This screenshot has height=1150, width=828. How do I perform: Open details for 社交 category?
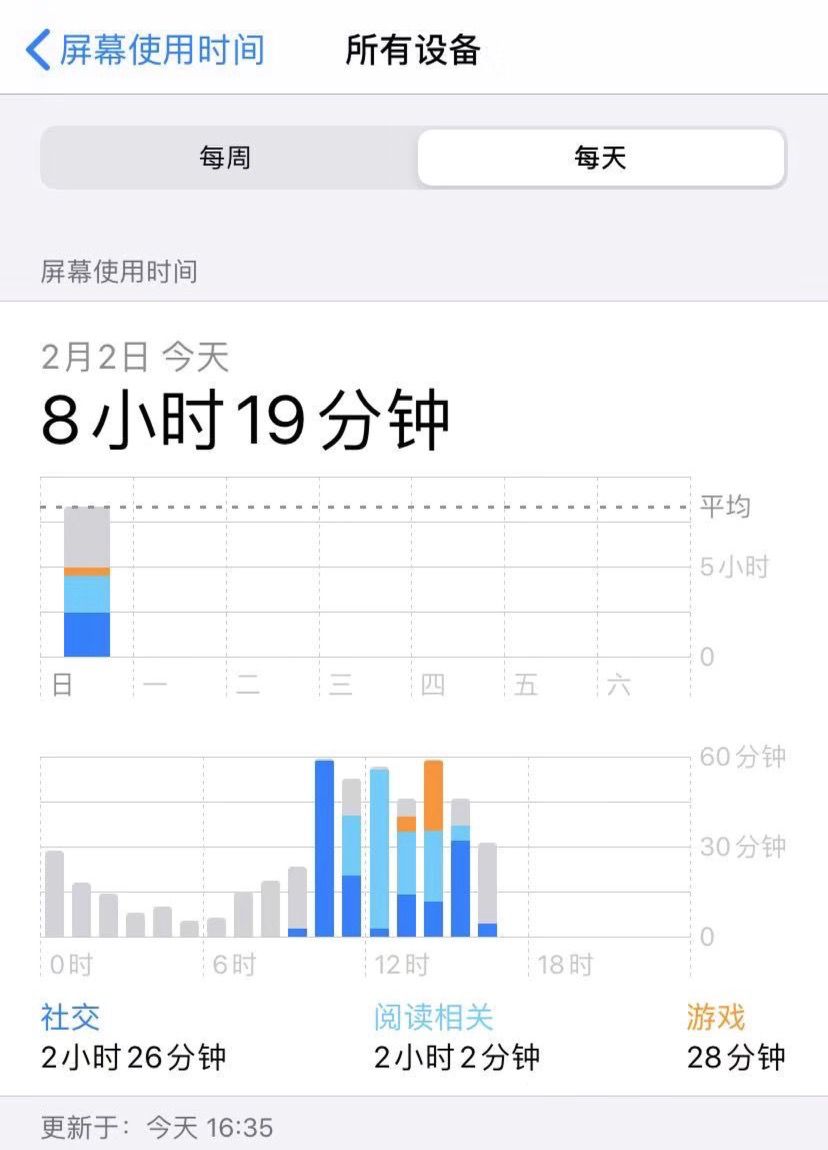[105, 1035]
